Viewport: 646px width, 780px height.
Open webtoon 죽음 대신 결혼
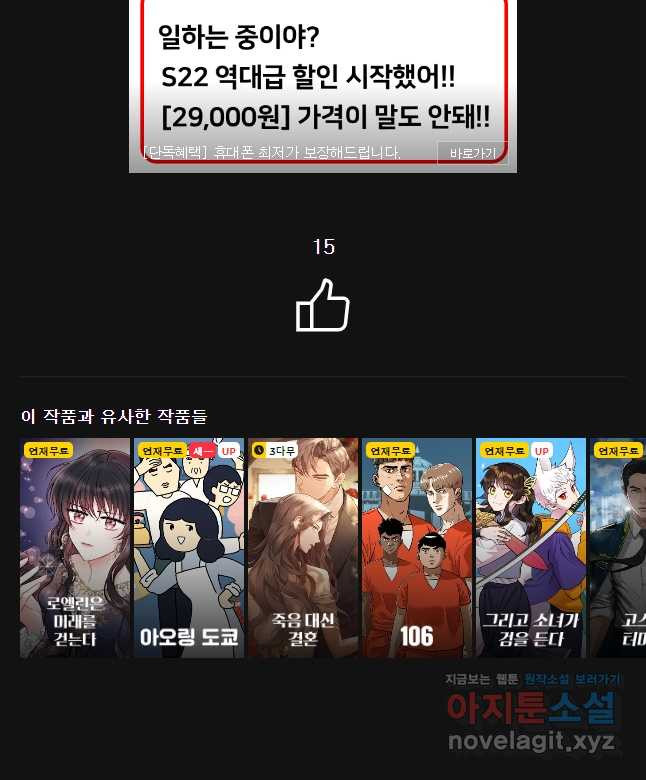coord(303,547)
